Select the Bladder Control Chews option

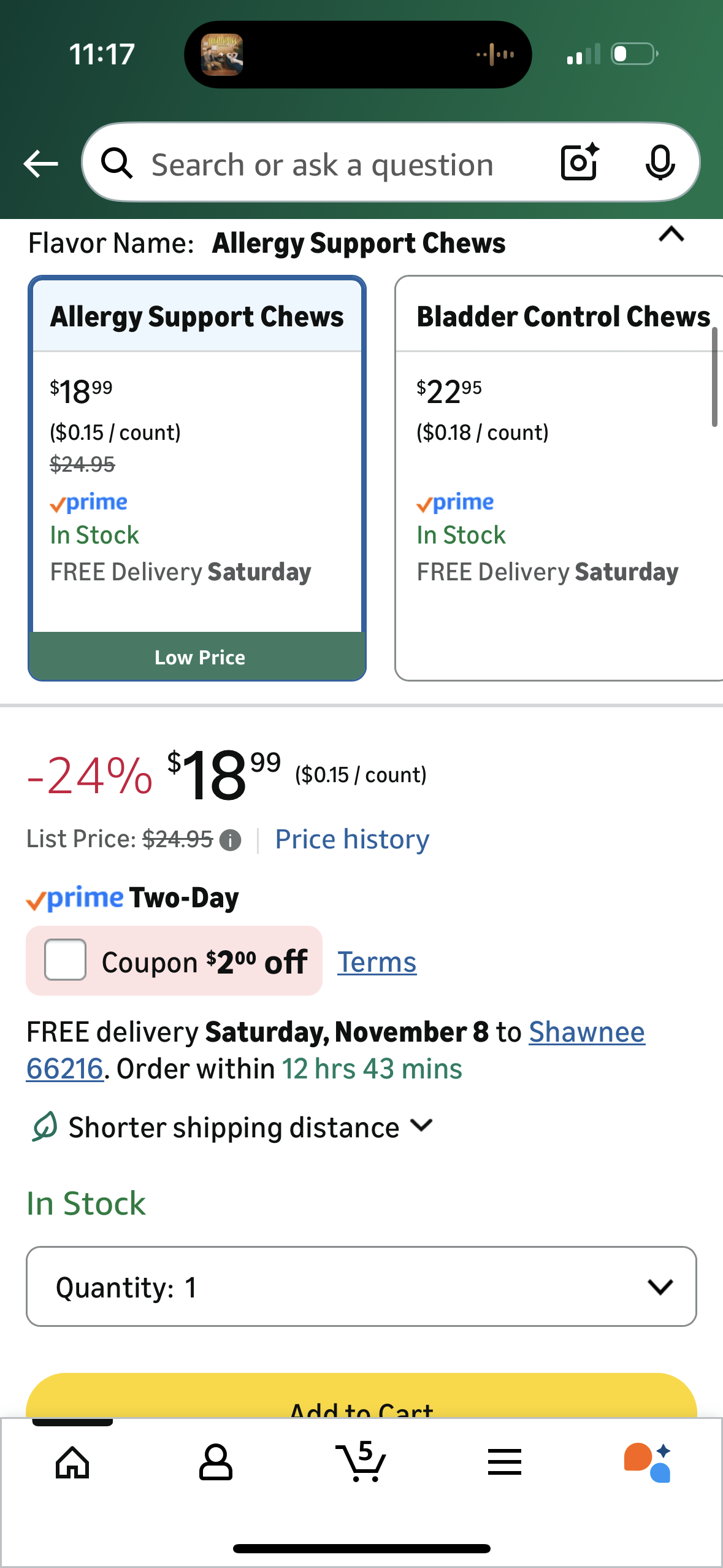(x=558, y=478)
